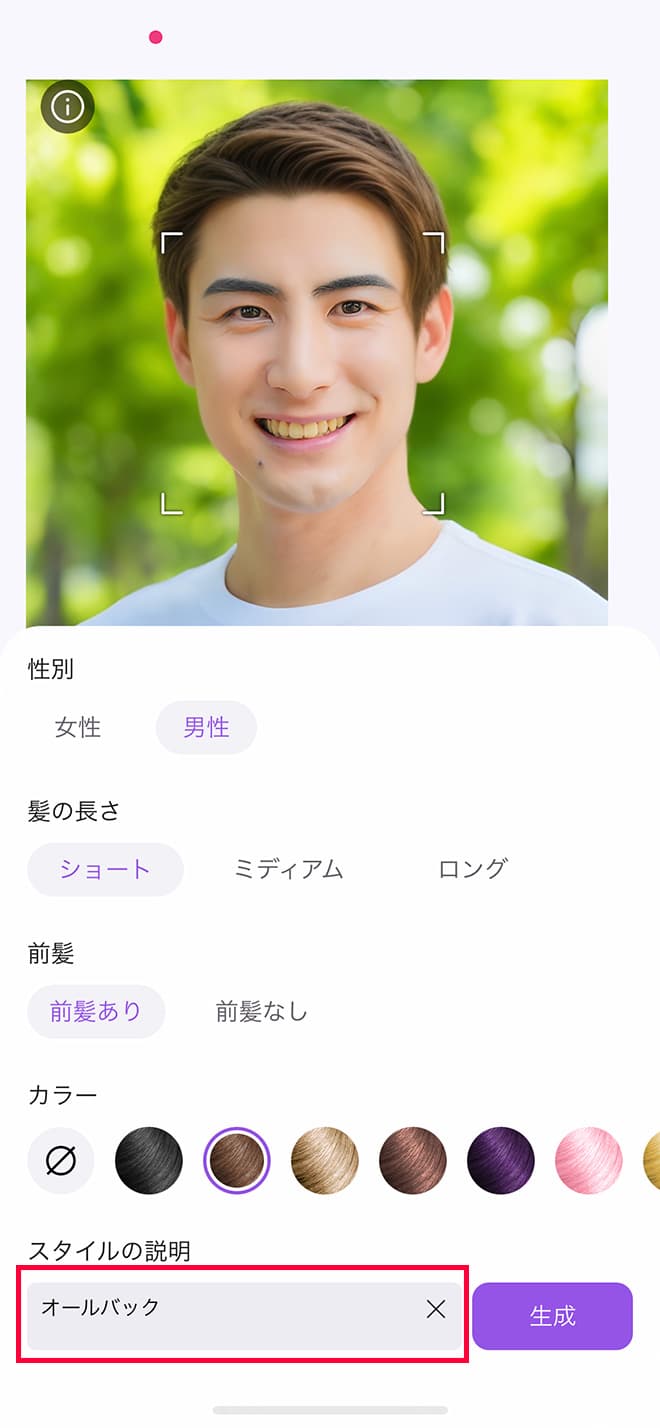
Task: Open the info icon on the photo
Action: (x=67, y=107)
